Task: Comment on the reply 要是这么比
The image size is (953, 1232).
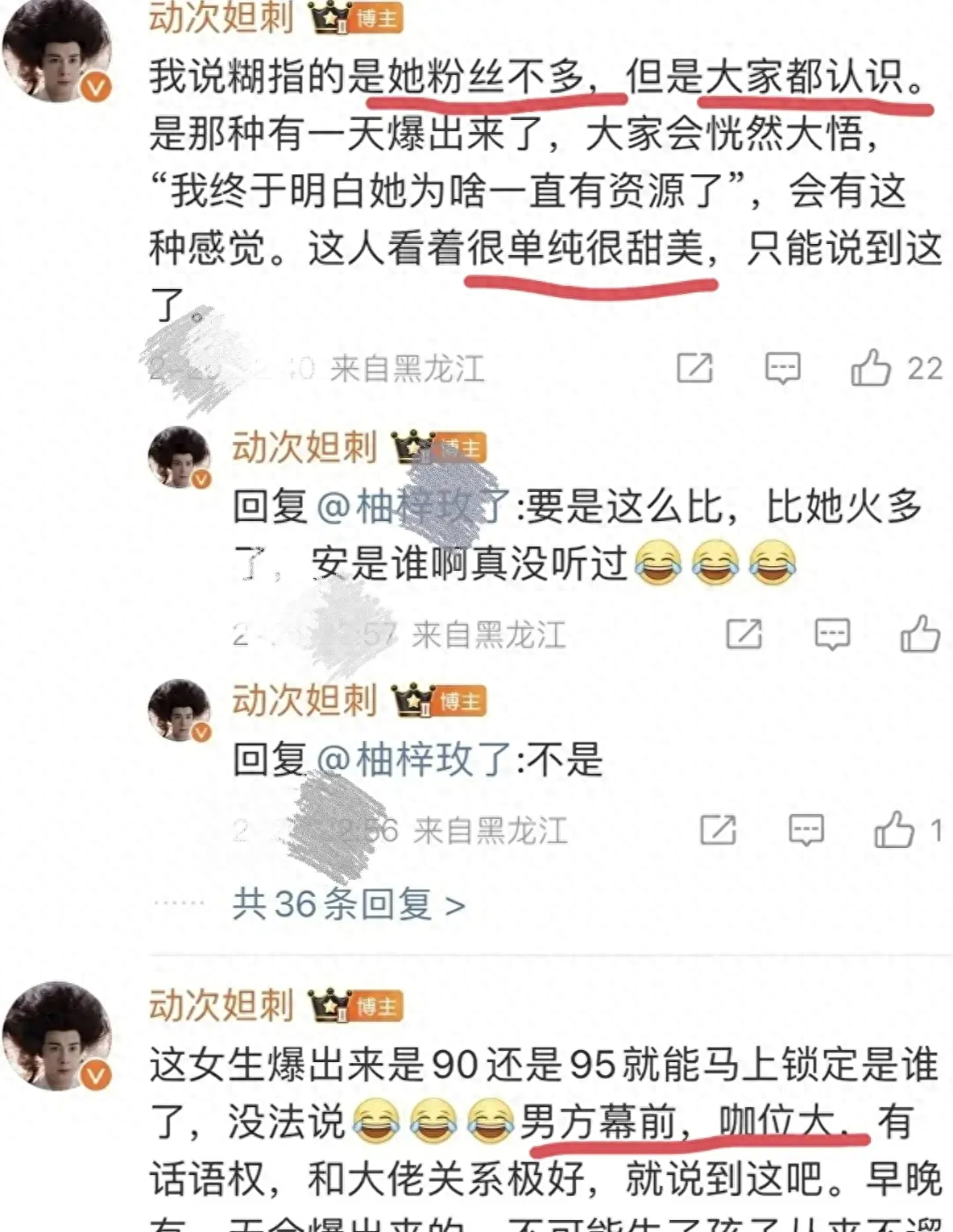Action: (x=831, y=635)
